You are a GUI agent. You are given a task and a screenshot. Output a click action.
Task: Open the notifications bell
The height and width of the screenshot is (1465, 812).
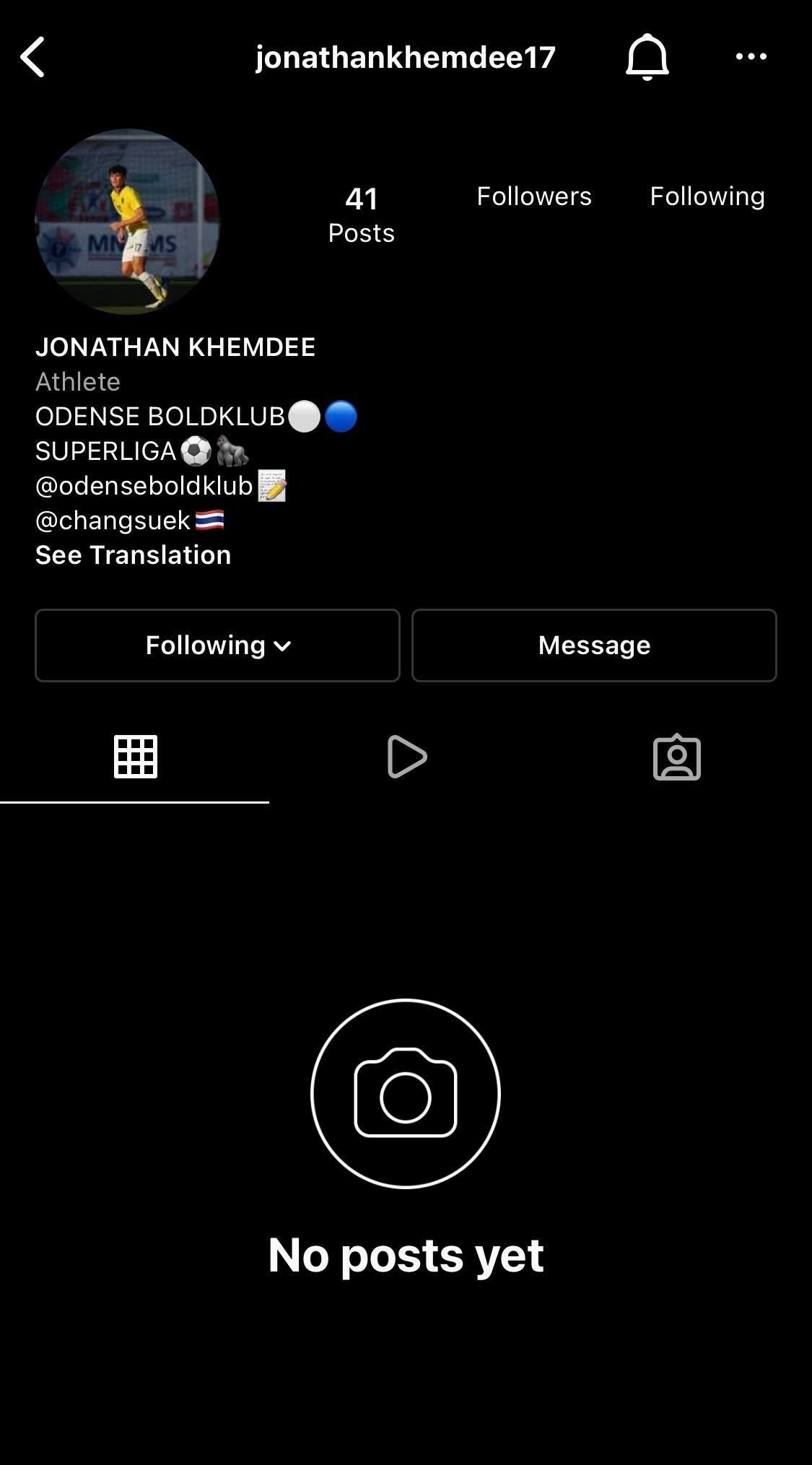[x=647, y=57]
